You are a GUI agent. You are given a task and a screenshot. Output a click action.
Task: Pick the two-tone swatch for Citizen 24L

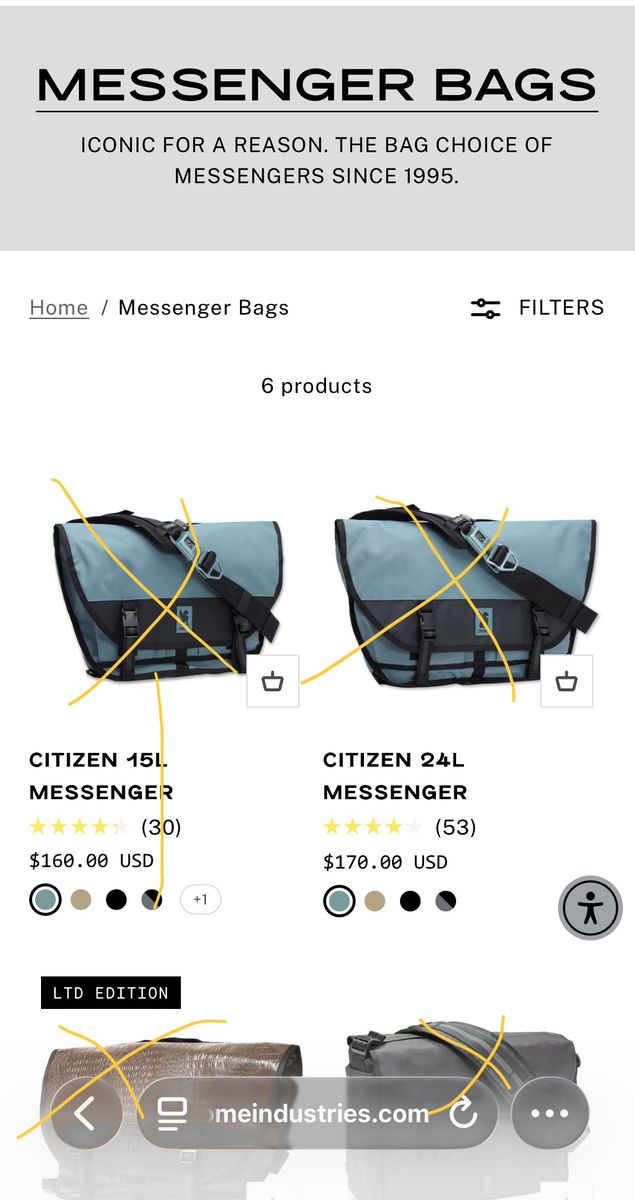[445, 901]
